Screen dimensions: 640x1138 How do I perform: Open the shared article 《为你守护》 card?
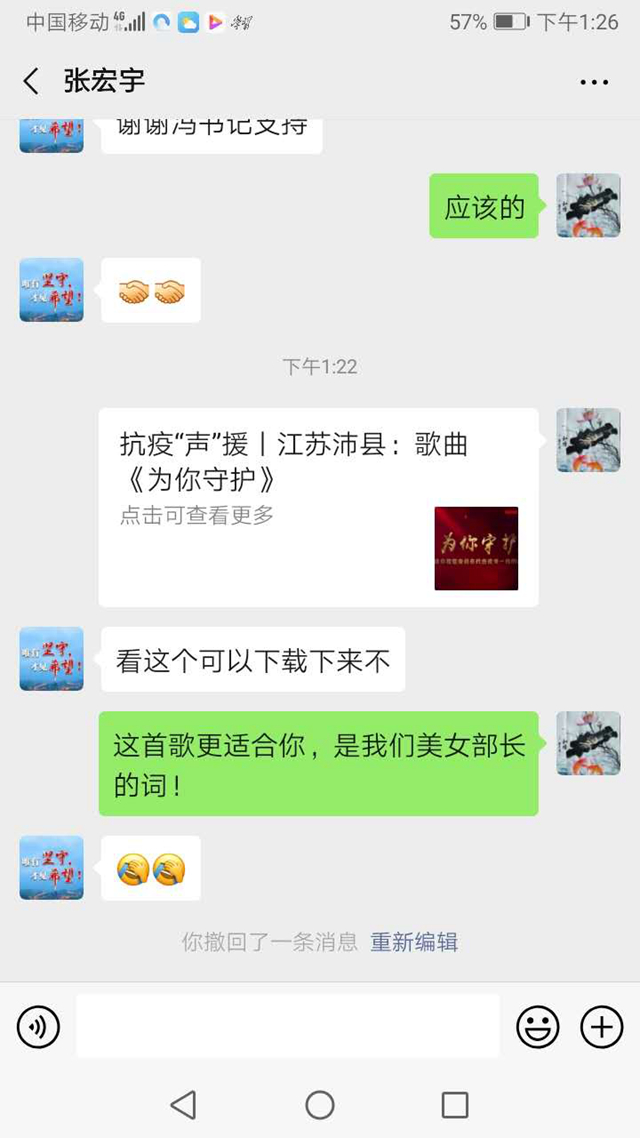pos(318,507)
